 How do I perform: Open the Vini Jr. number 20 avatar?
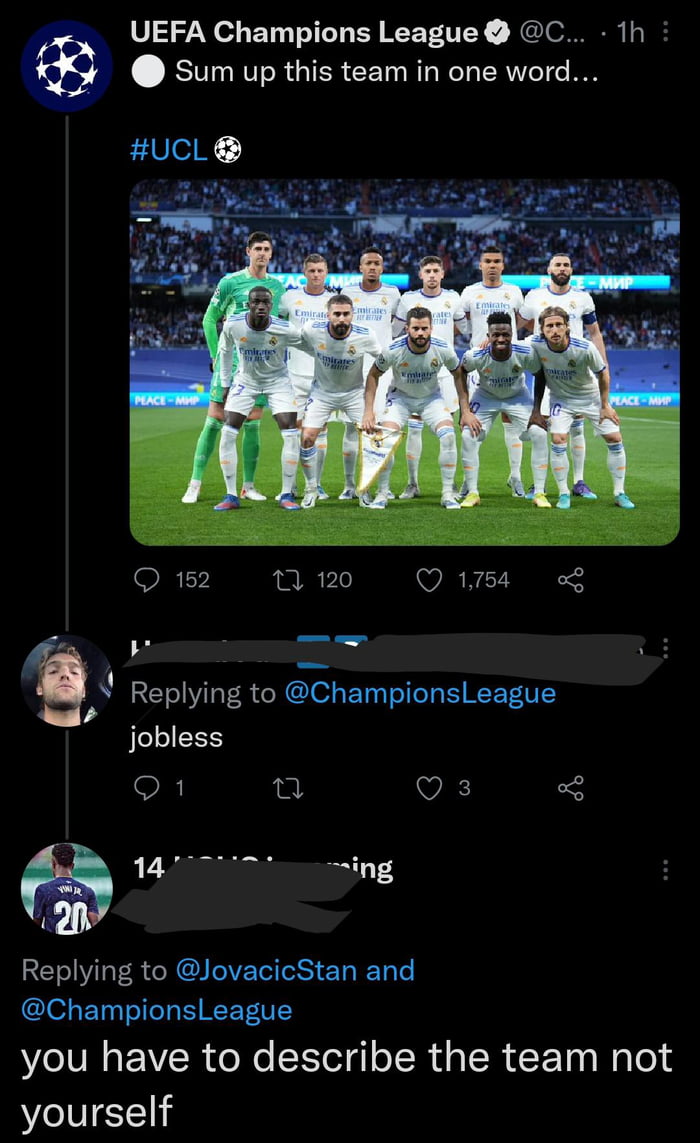66,888
